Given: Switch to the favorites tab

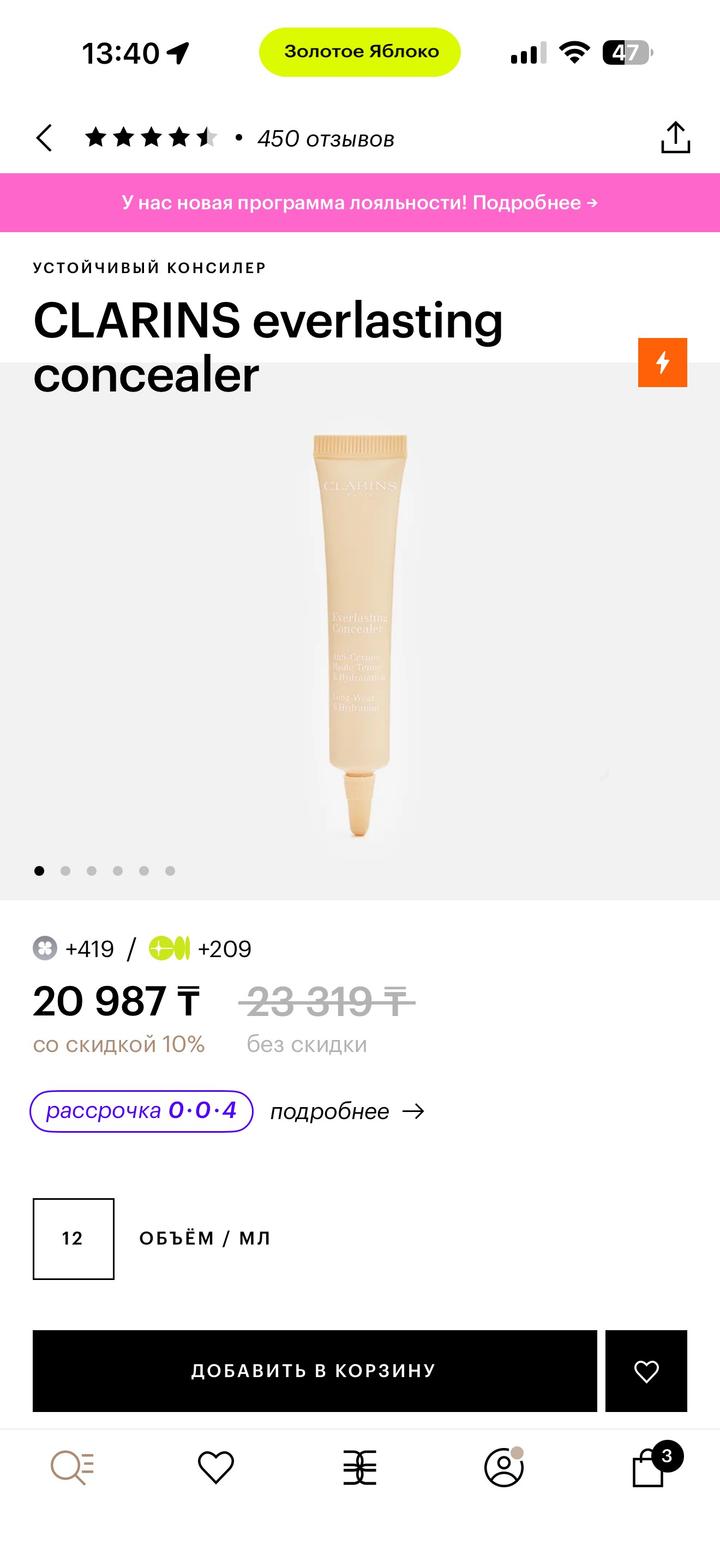Looking at the screenshot, I should click(216, 1467).
